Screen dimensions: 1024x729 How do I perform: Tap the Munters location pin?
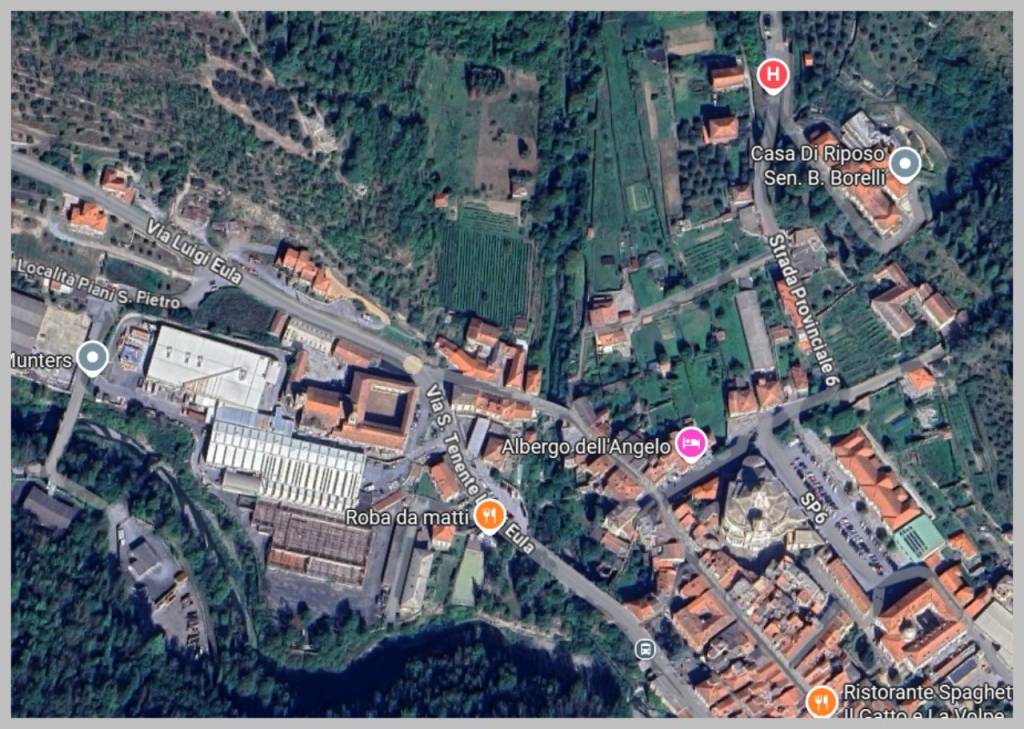click(93, 357)
